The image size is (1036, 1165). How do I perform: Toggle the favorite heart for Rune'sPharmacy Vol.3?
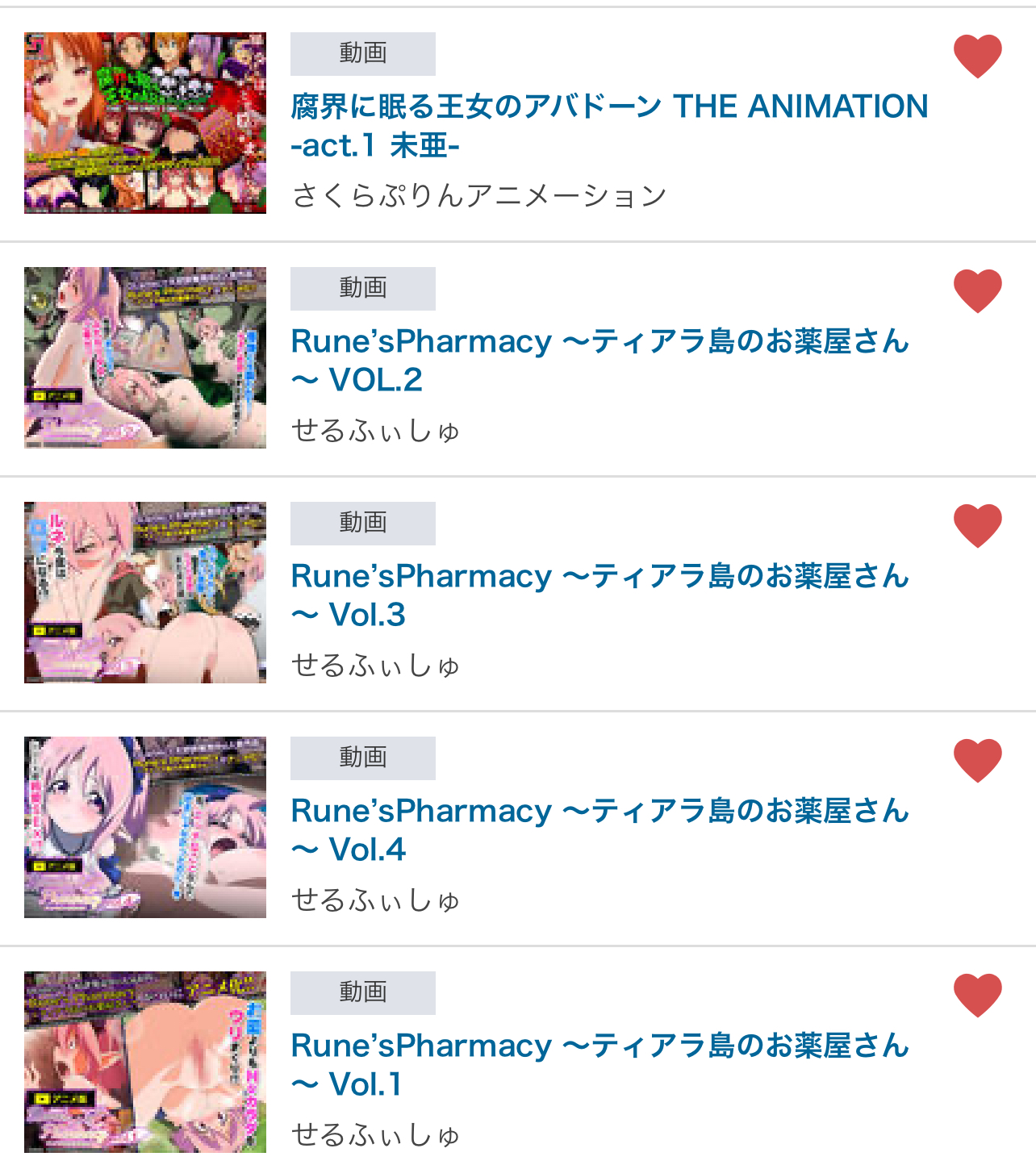(x=977, y=526)
